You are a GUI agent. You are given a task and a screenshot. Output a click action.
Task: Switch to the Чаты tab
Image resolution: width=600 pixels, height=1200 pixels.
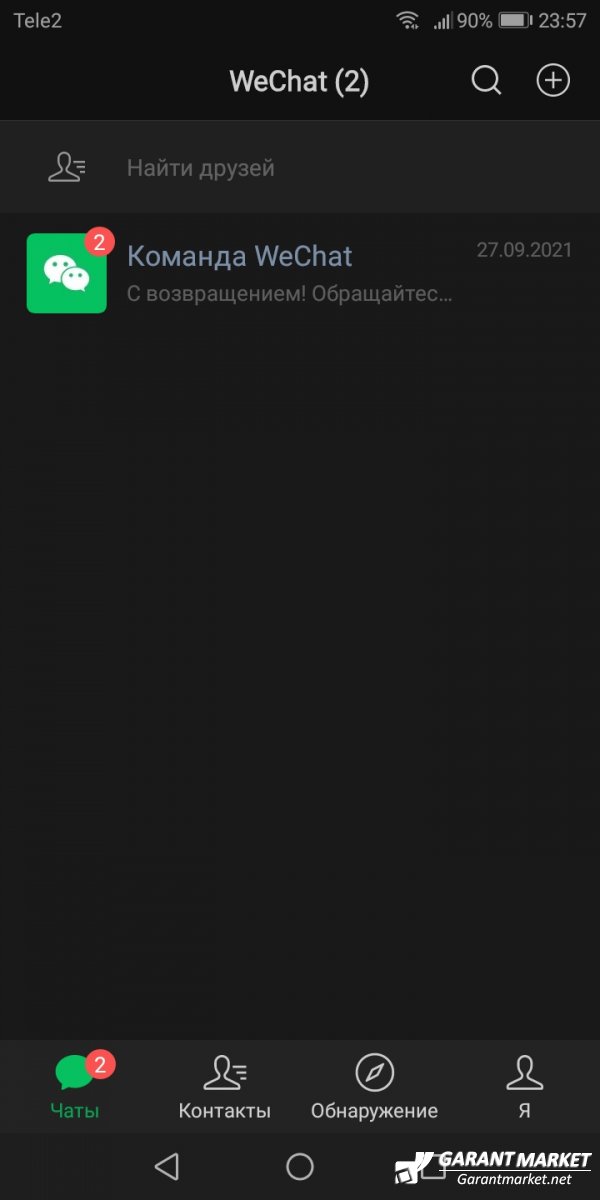coord(75,1086)
